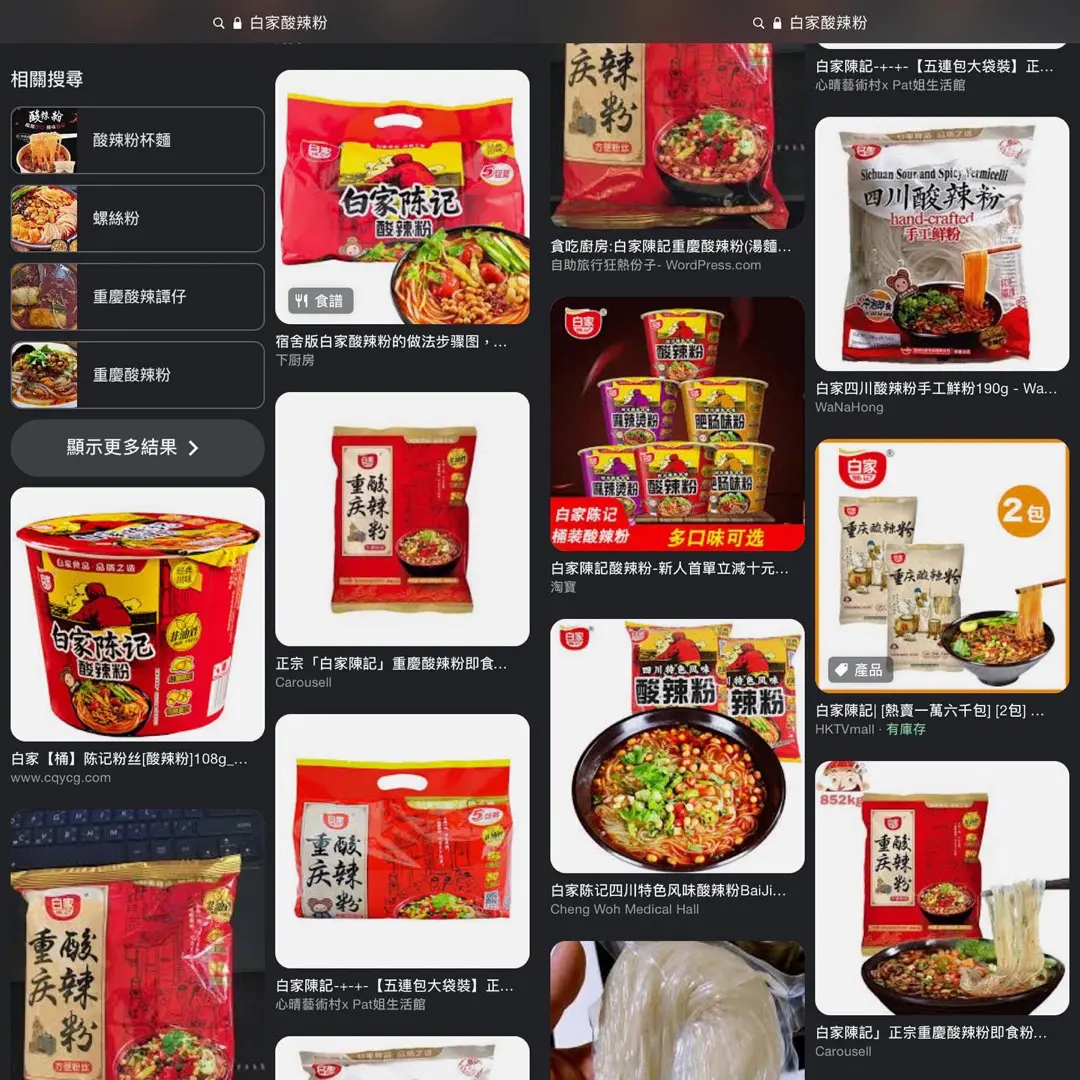Open the 下廚房 recipe image result

click(x=402, y=197)
